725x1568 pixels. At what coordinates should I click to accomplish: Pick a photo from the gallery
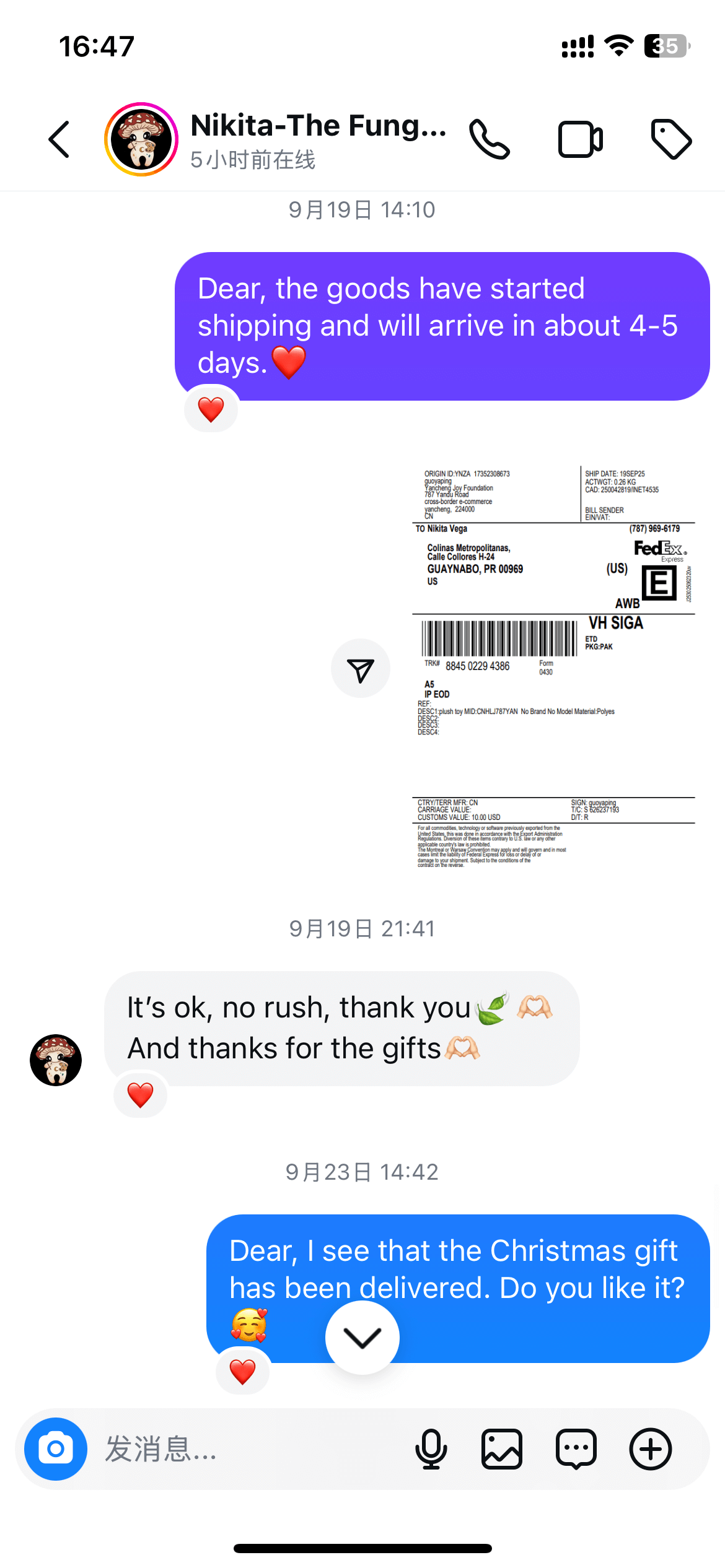click(x=502, y=1449)
